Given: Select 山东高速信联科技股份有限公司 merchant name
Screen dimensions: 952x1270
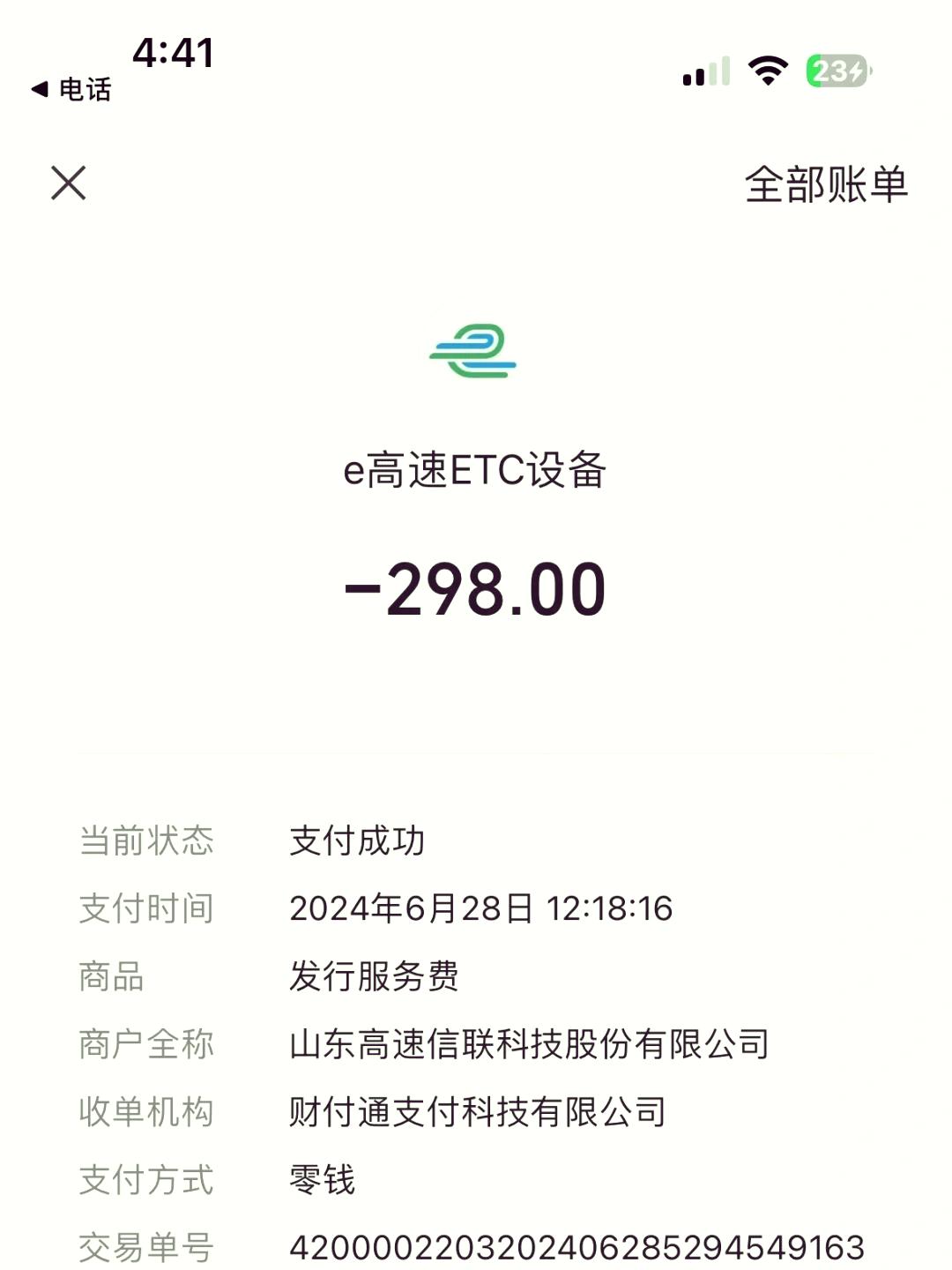Looking at the screenshot, I should pos(529,1042).
